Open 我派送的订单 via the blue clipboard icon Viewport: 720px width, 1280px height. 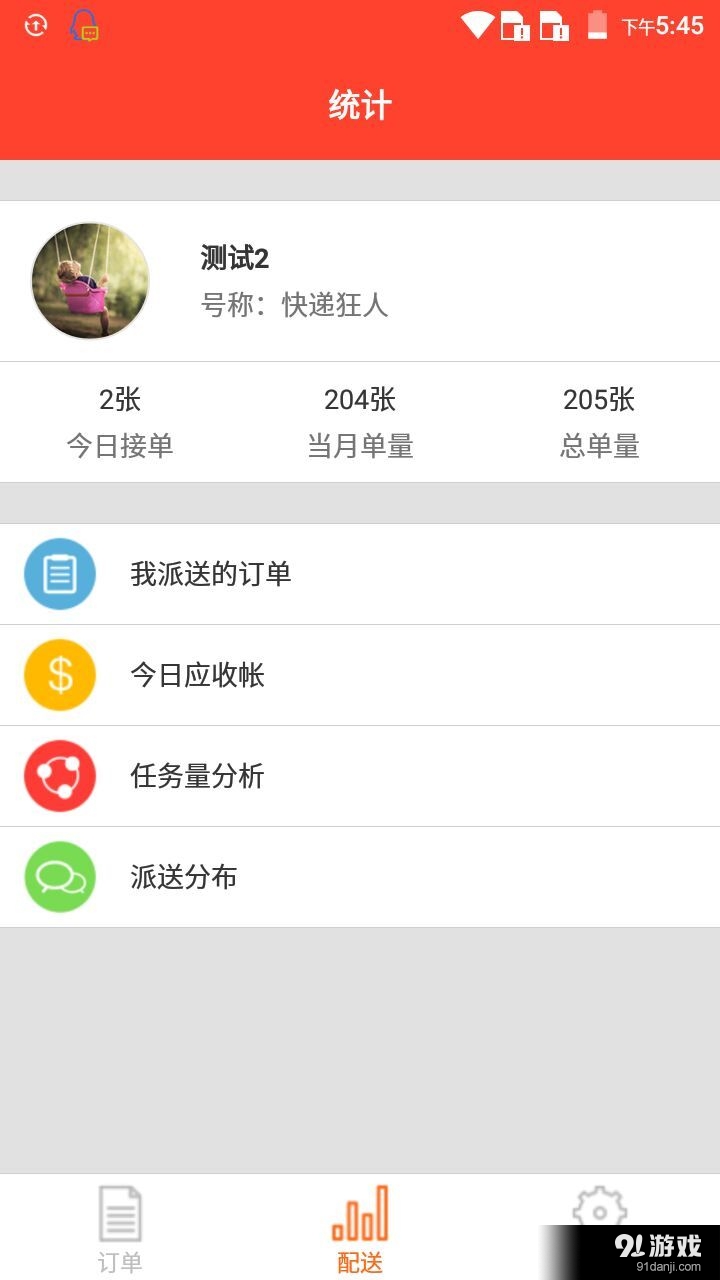[x=60, y=574]
